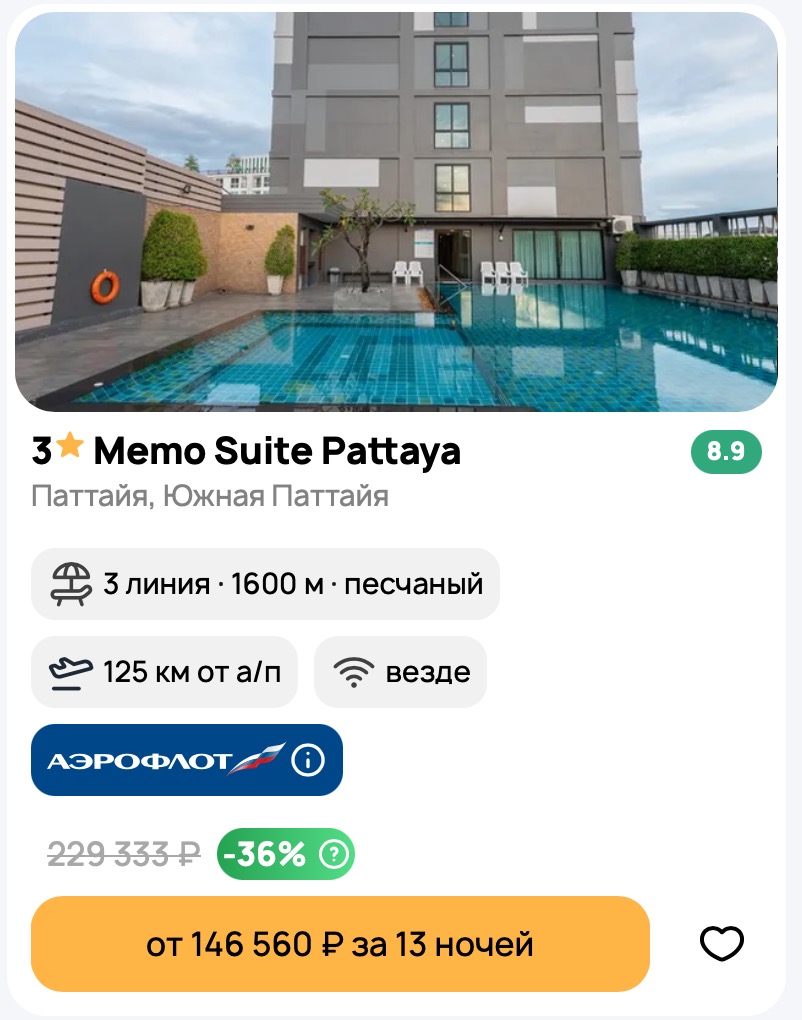Add Memo Suite Pattaya to favorites
Image resolution: width=802 pixels, height=1020 pixels.
721,944
